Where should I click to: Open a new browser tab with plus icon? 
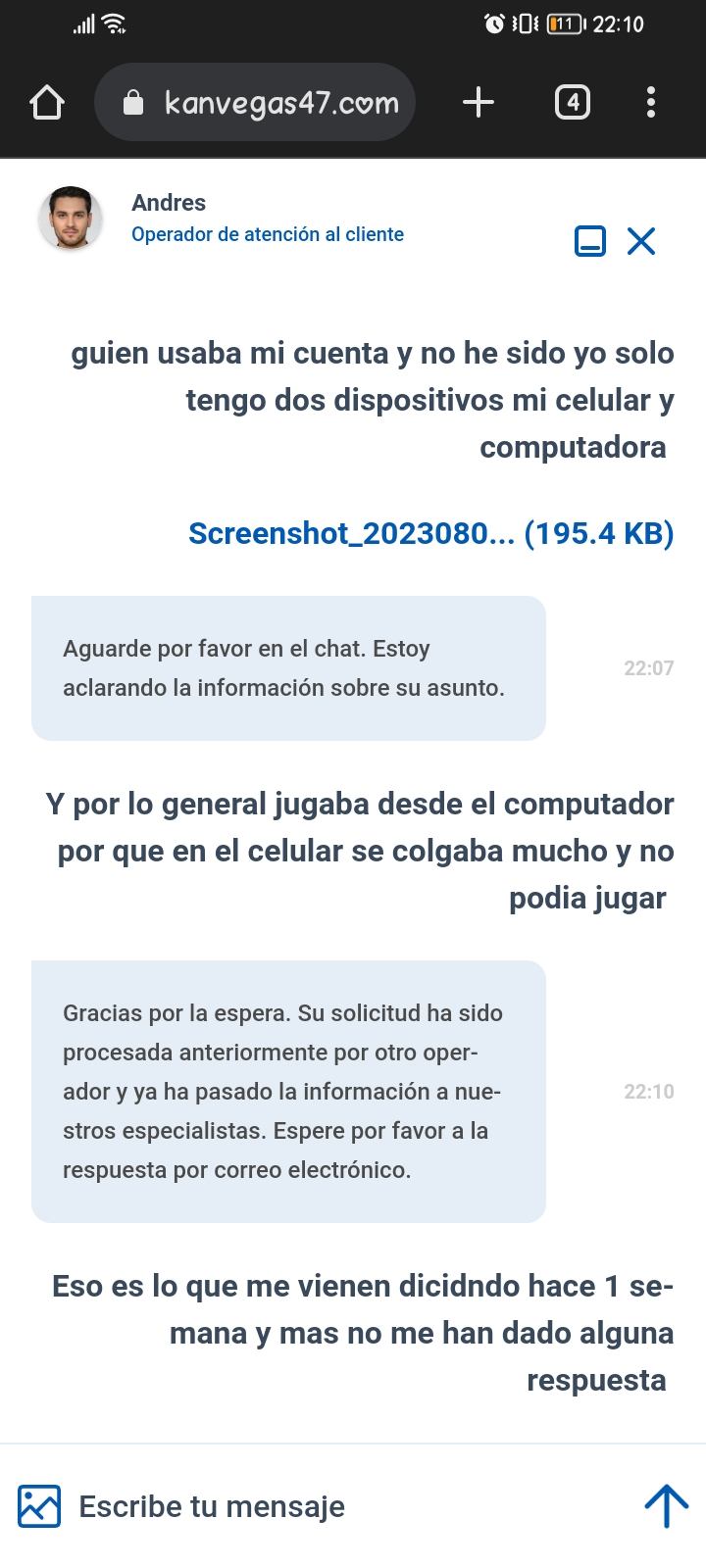coord(478,101)
